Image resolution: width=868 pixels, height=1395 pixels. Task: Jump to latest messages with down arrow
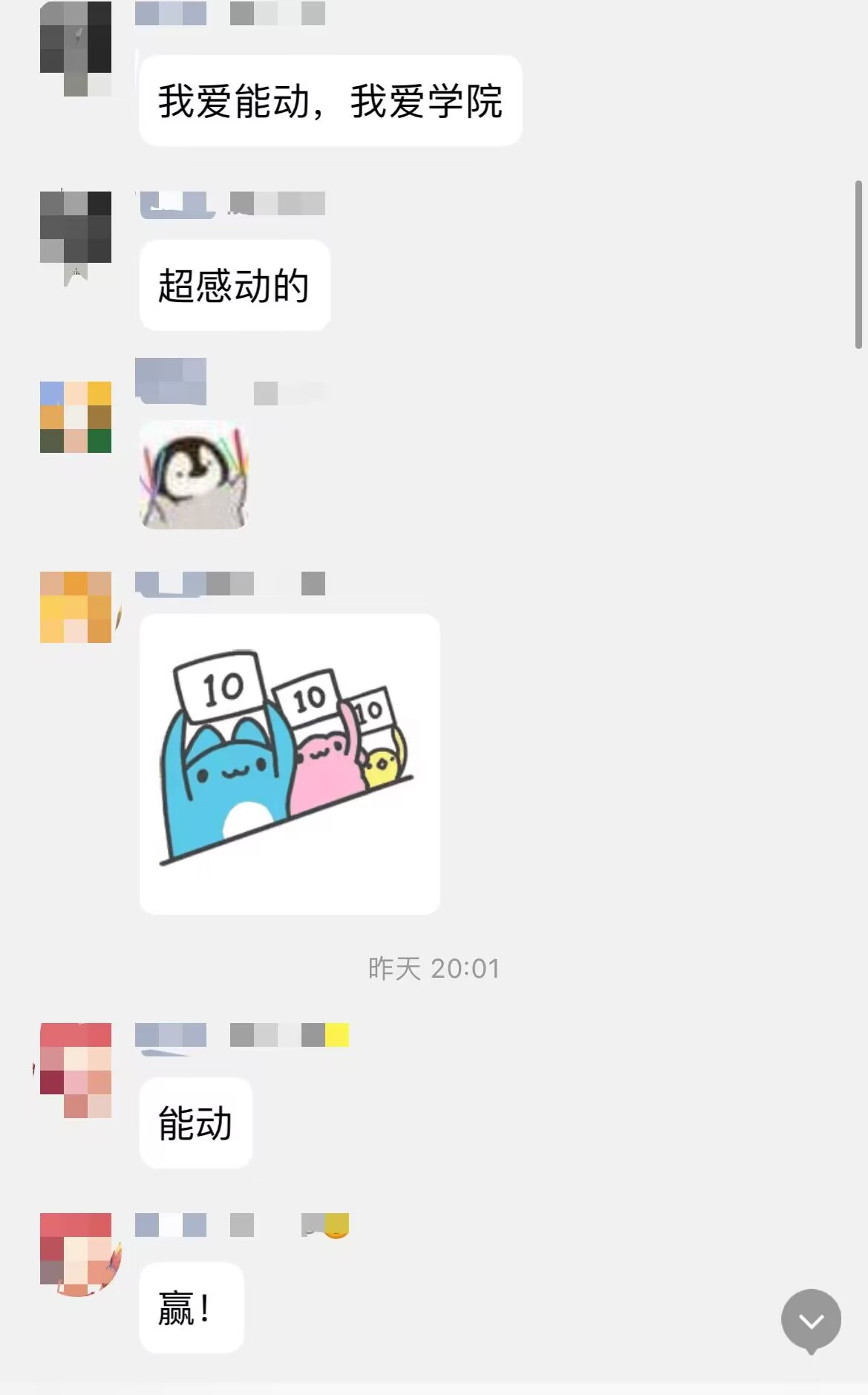pyautogui.click(x=811, y=1320)
